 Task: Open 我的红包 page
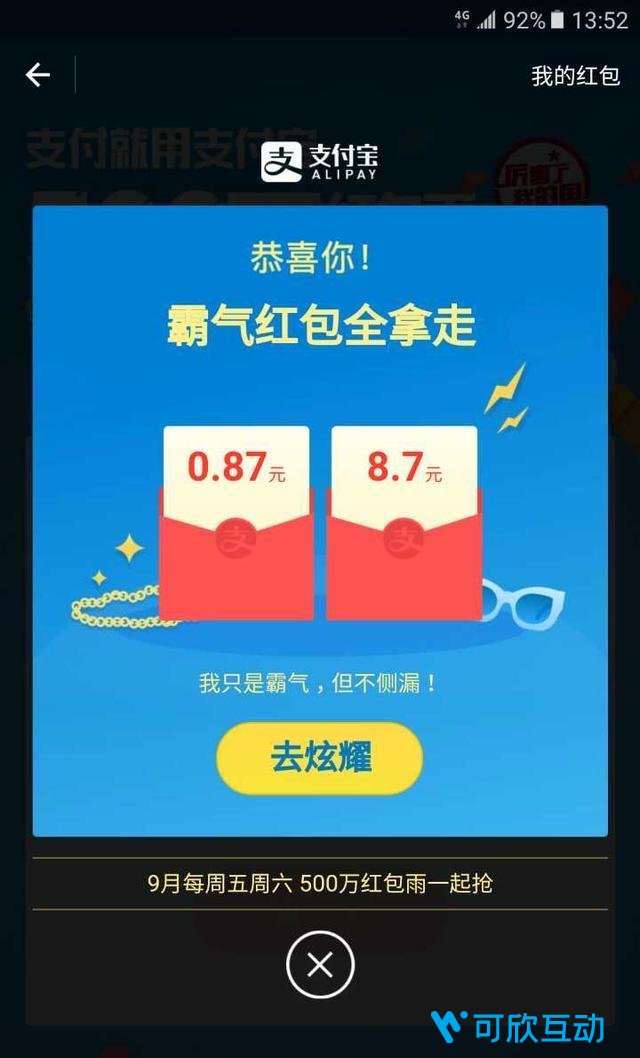pyautogui.click(x=575, y=76)
